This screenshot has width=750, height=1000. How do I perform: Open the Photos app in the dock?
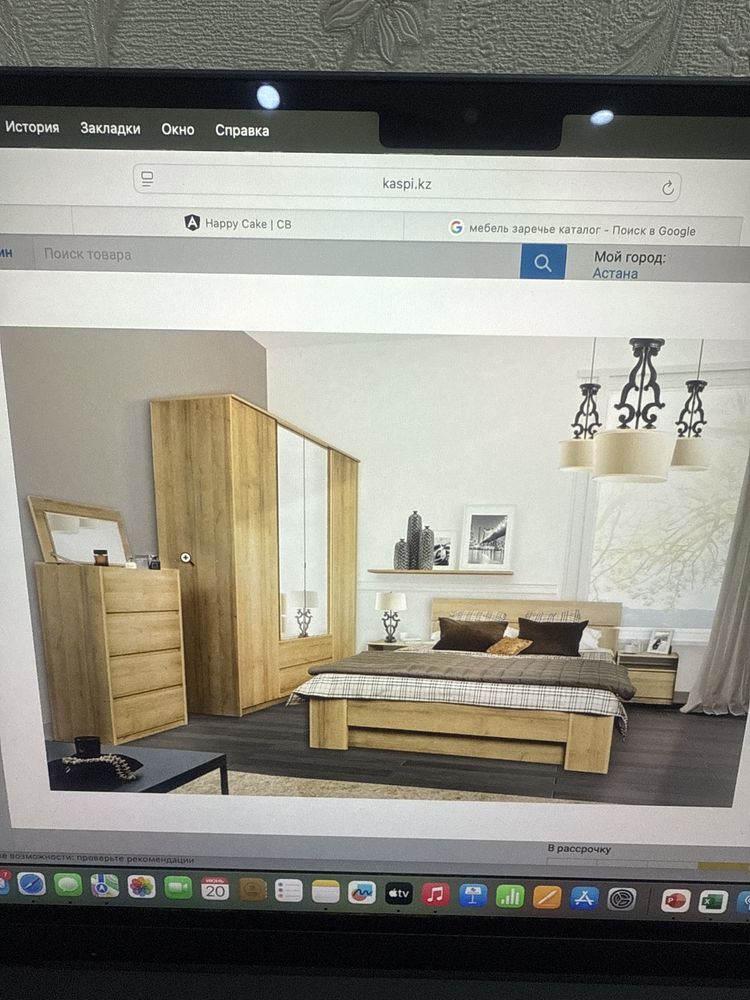[x=141, y=886]
